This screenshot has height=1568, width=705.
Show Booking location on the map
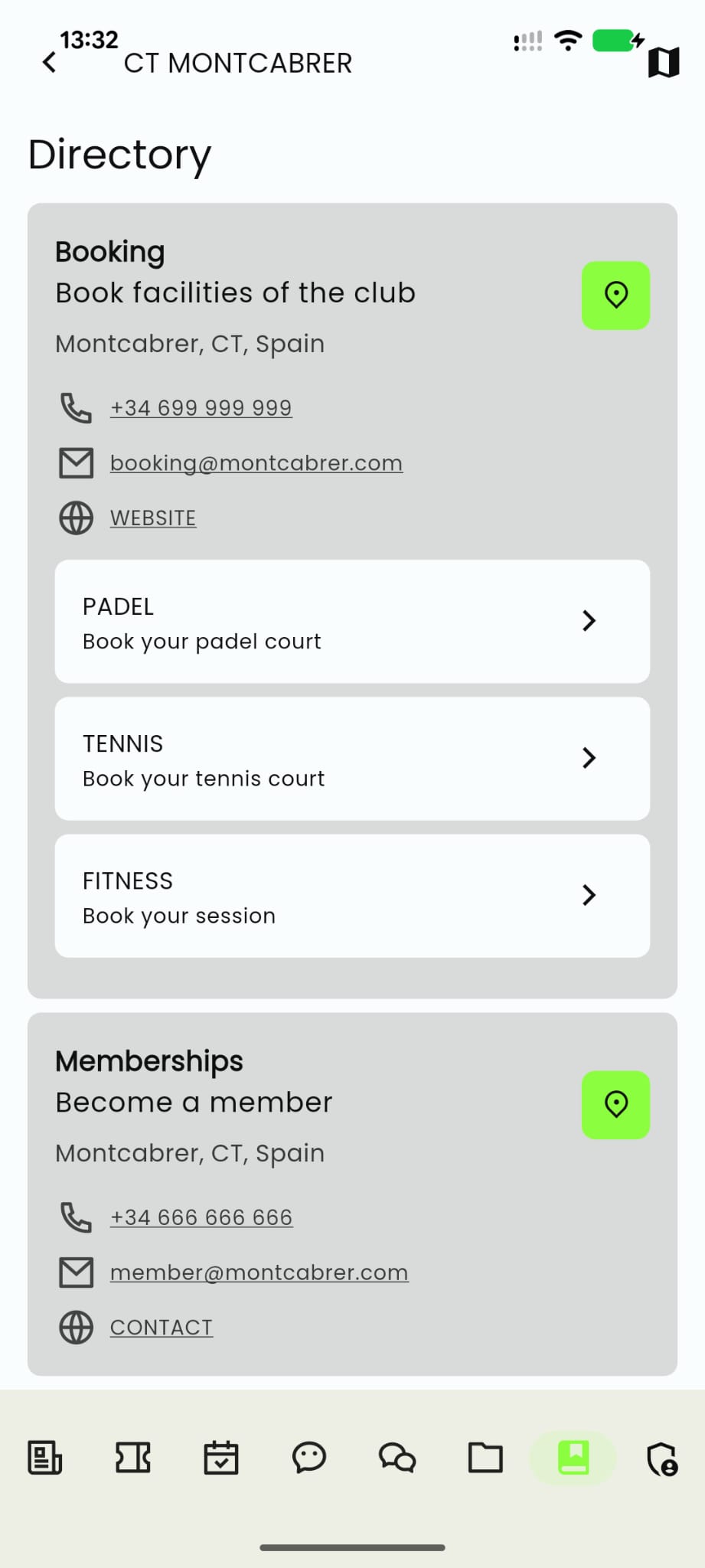click(615, 296)
